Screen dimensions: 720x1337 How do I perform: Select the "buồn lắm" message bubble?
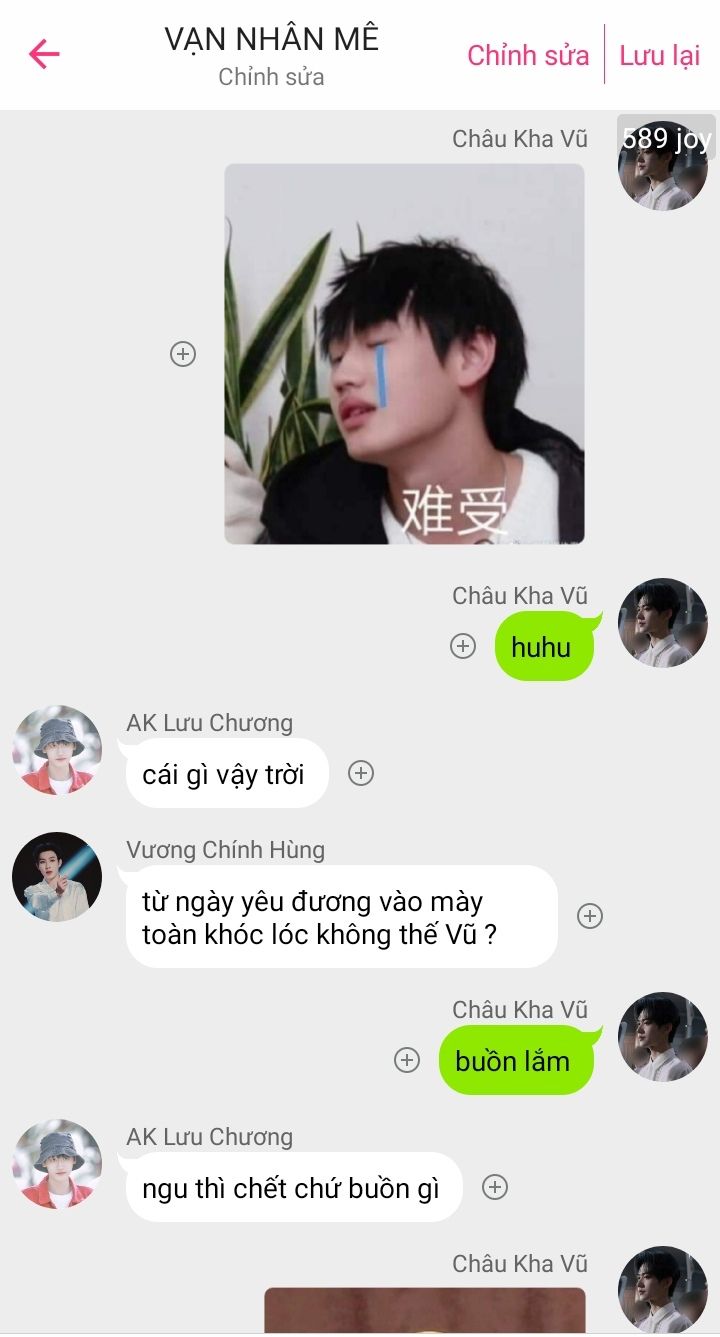point(514,1060)
